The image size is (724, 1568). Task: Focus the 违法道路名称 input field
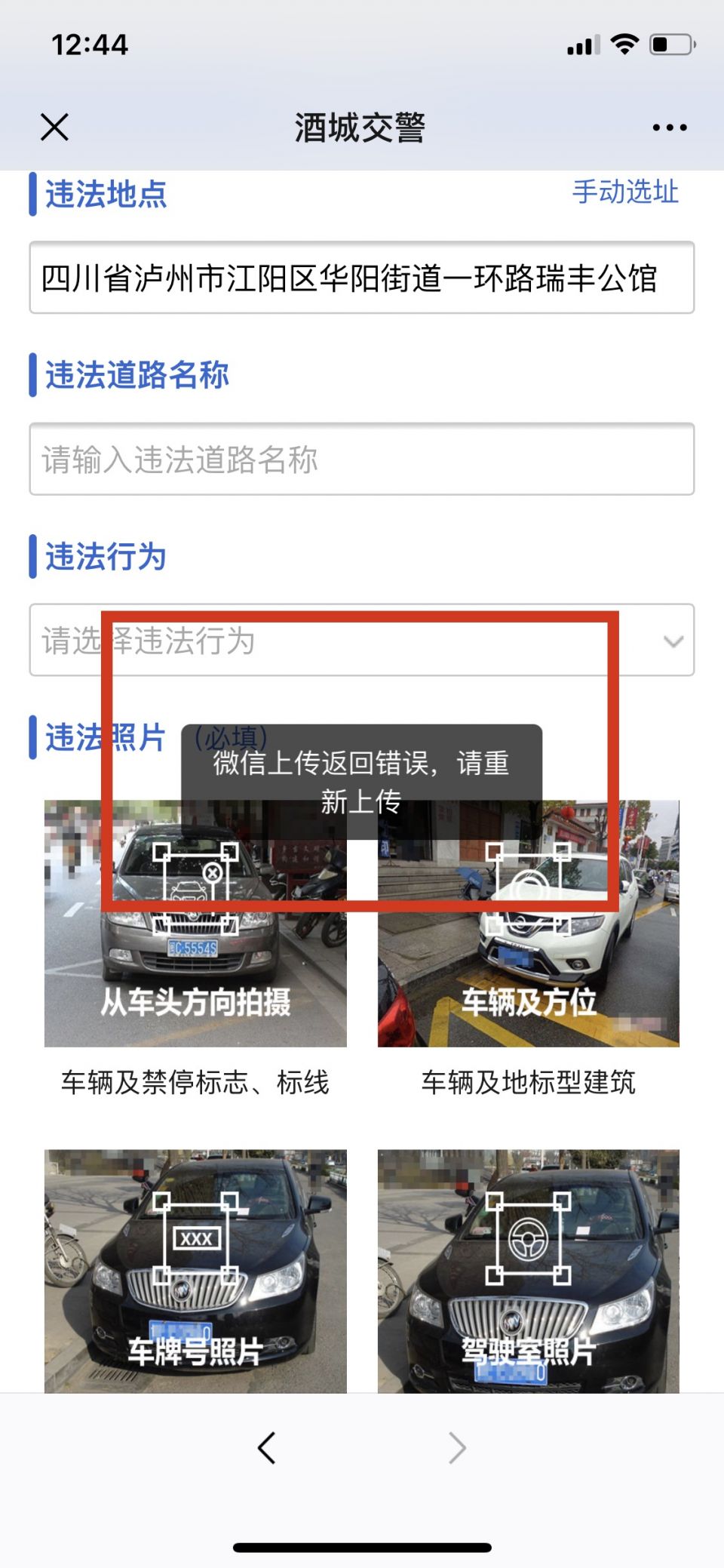(x=361, y=459)
